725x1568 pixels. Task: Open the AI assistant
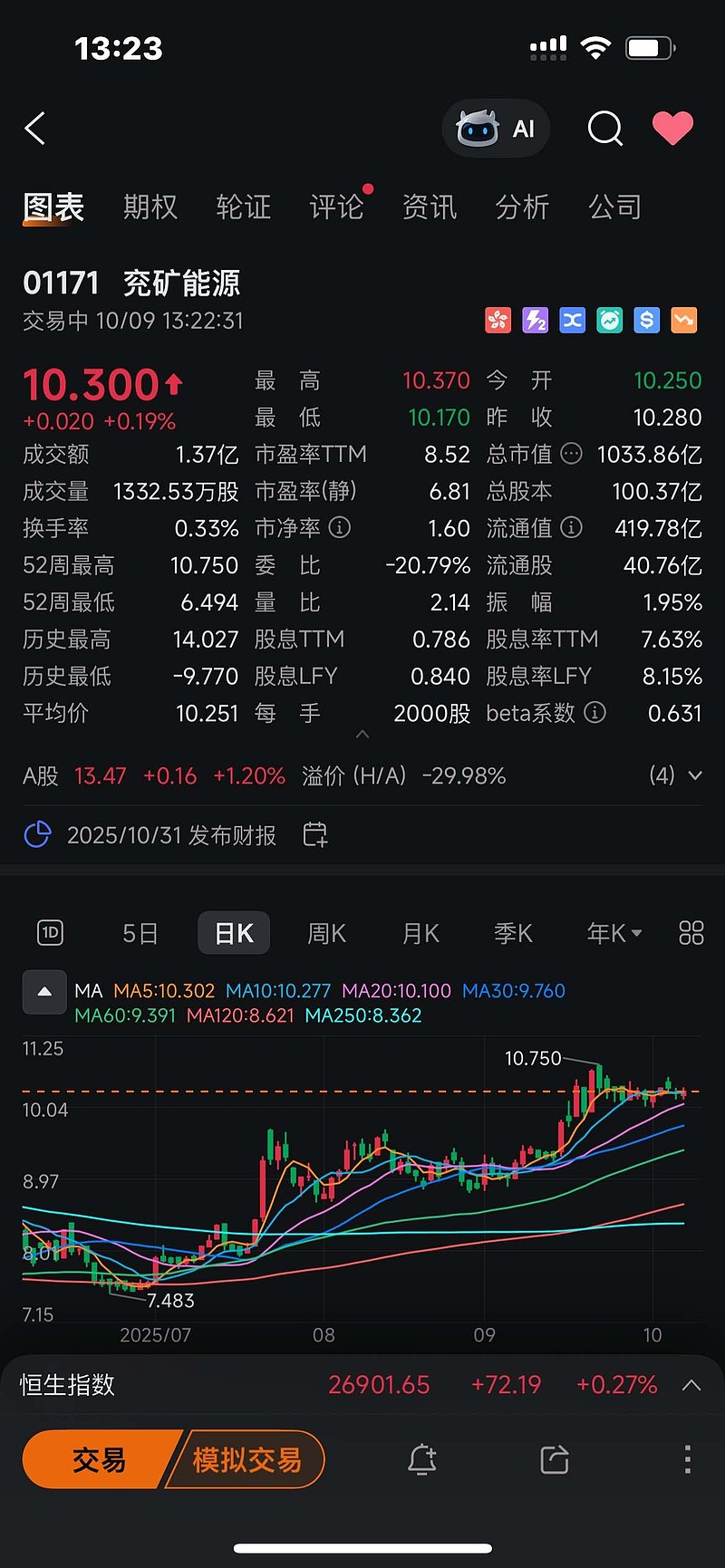496,129
